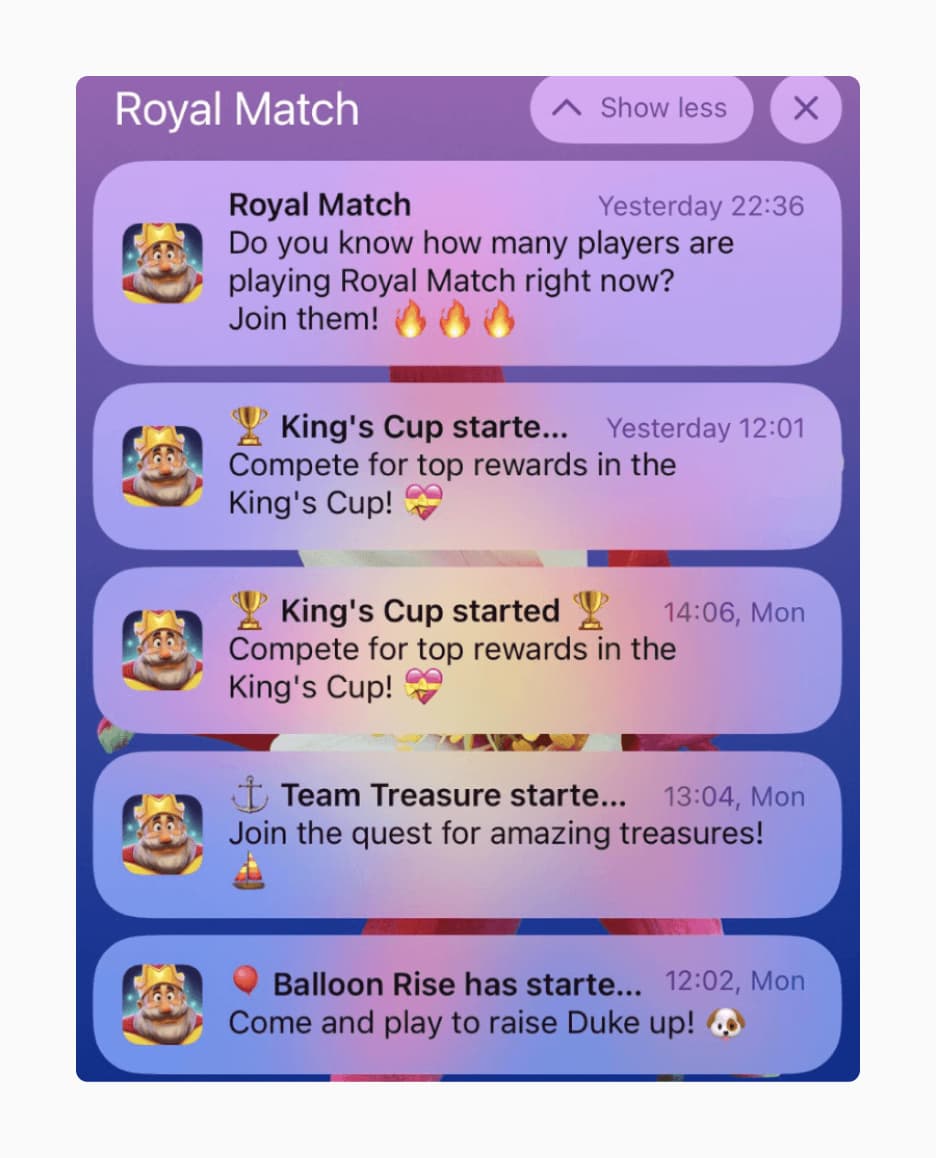Open King's Cup started notification from 14:06
This screenshot has height=1158, width=936.
(466, 650)
